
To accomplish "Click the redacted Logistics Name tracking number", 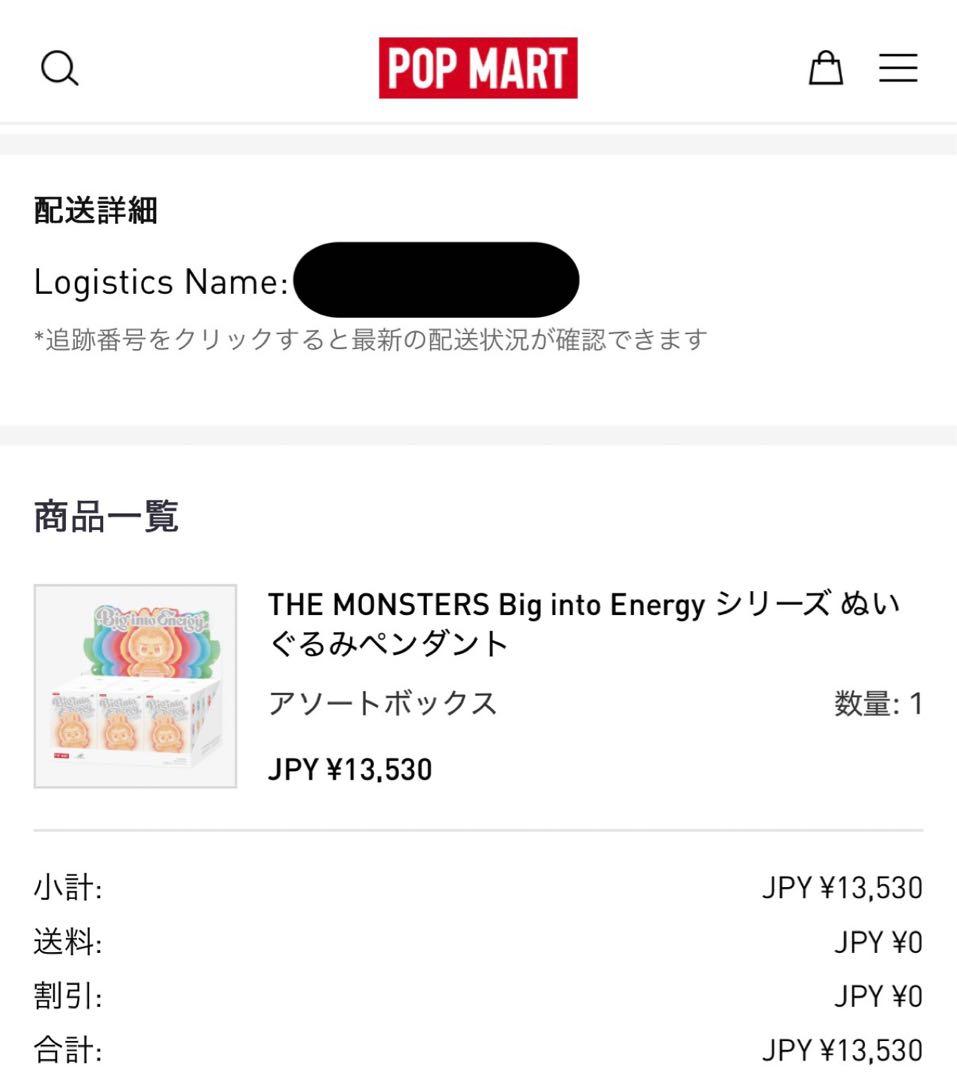I will point(437,281).
